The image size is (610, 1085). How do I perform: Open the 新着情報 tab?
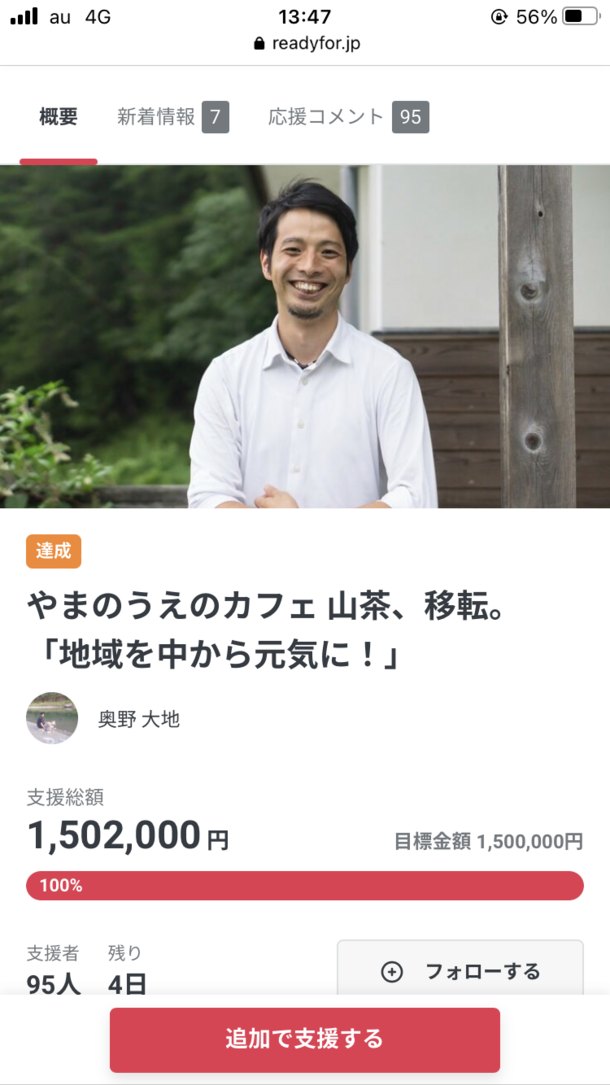(172, 117)
